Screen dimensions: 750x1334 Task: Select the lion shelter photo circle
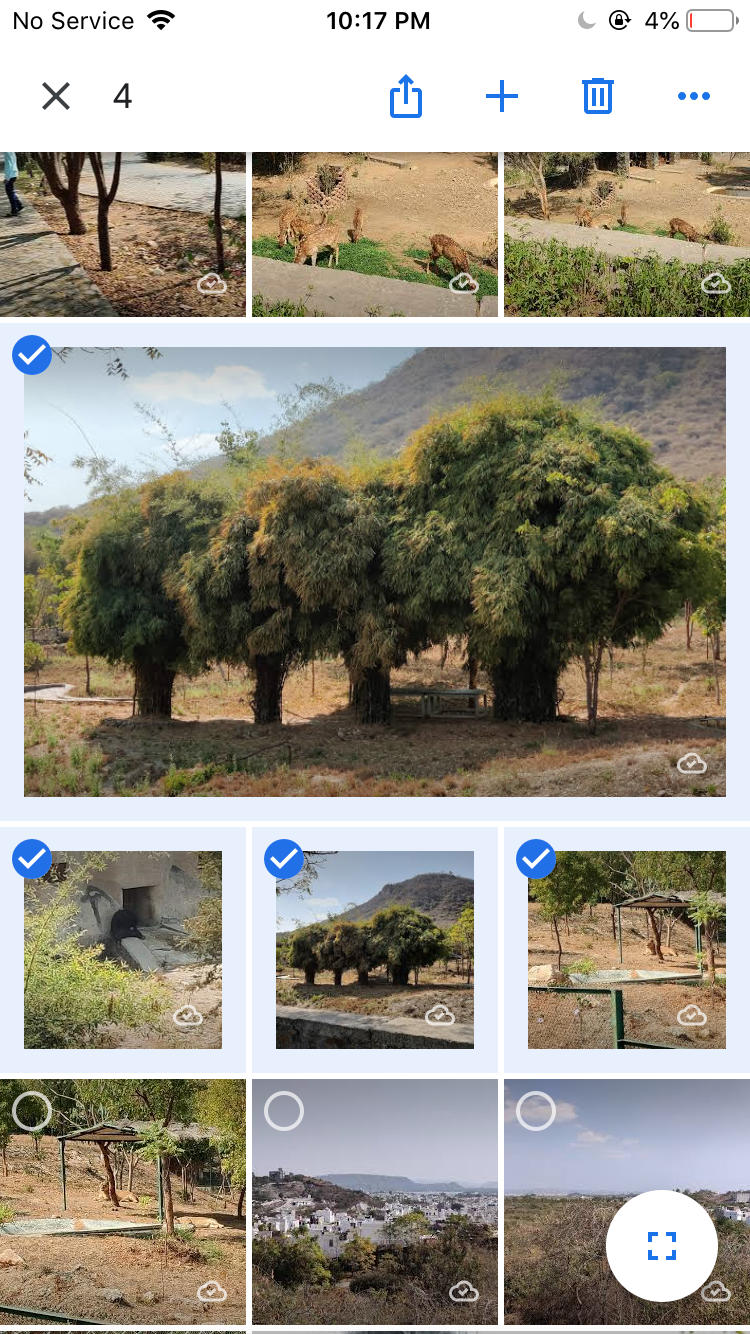pyautogui.click(x=31, y=1111)
